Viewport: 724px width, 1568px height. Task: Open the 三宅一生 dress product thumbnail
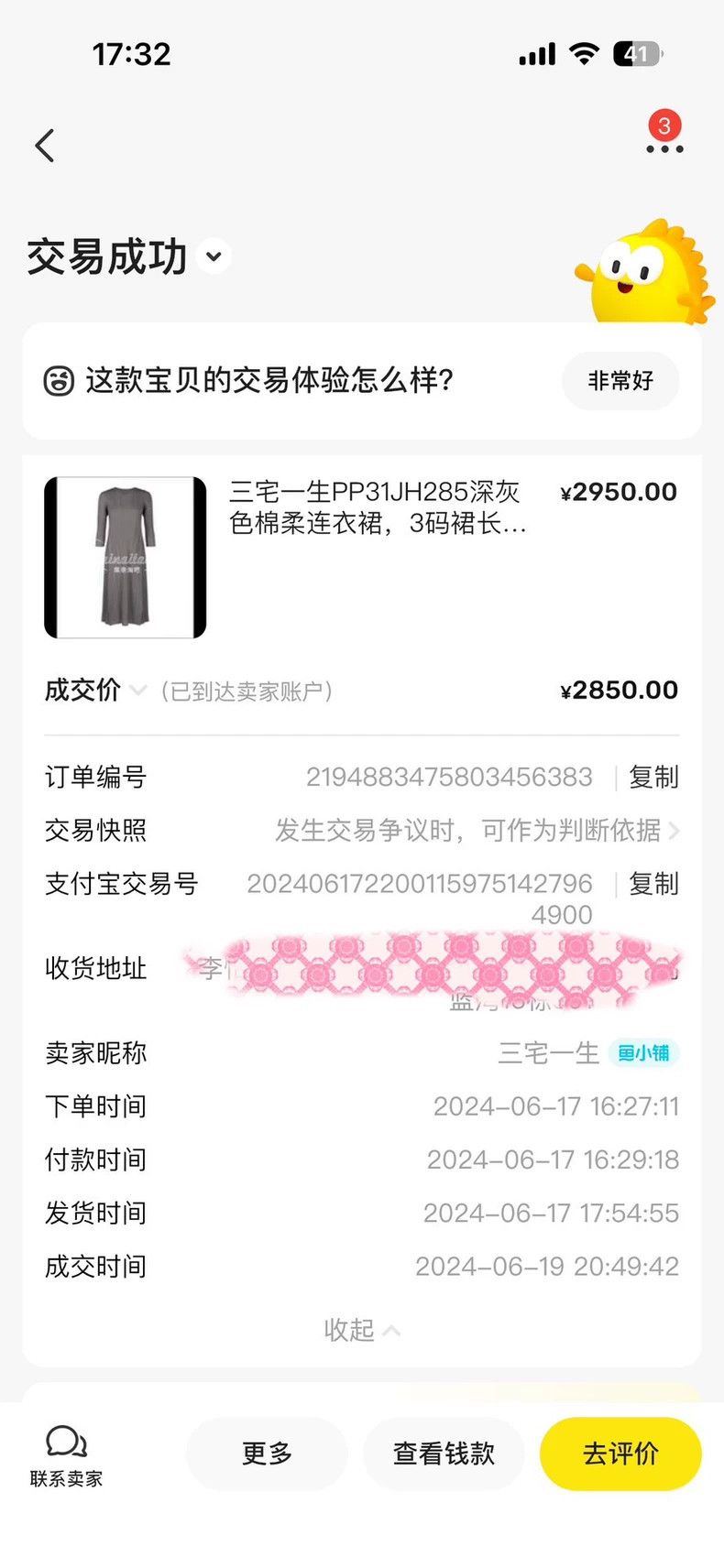pos(126,557)
